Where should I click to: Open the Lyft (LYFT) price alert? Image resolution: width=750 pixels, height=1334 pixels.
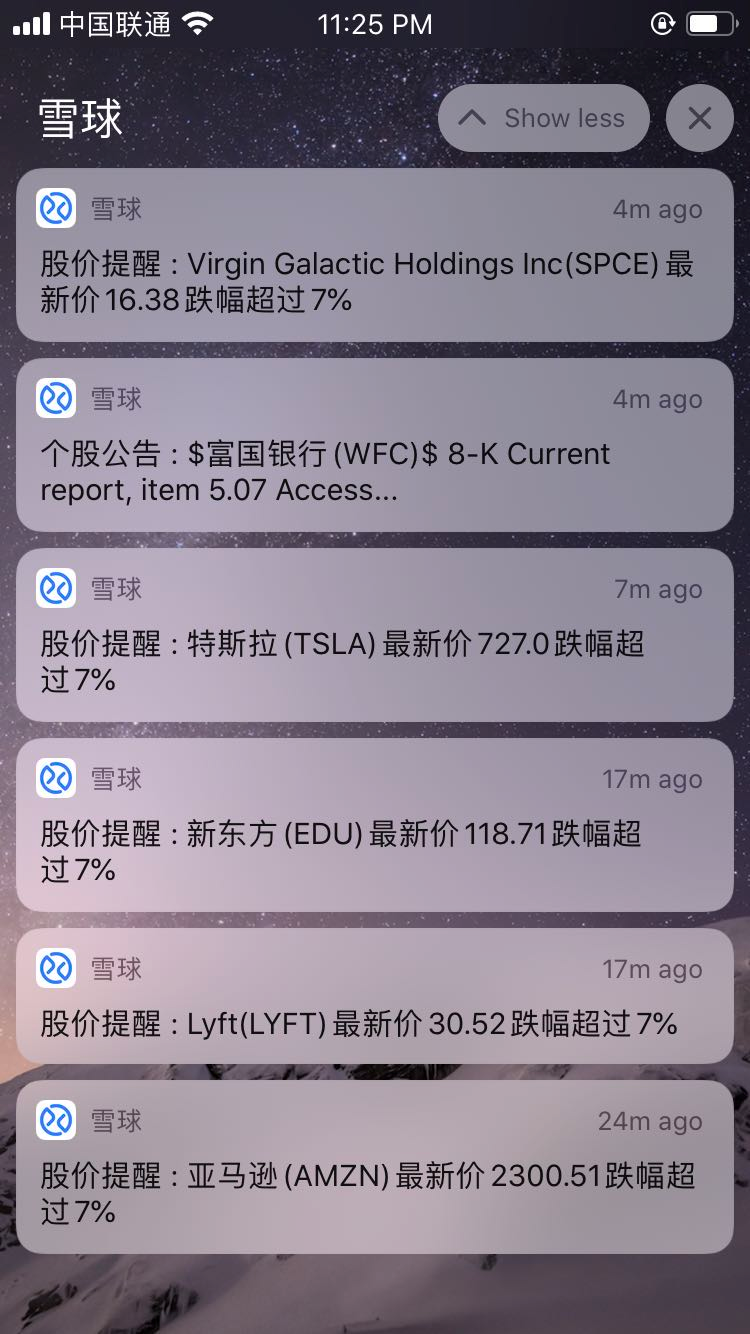pos(375,996)
